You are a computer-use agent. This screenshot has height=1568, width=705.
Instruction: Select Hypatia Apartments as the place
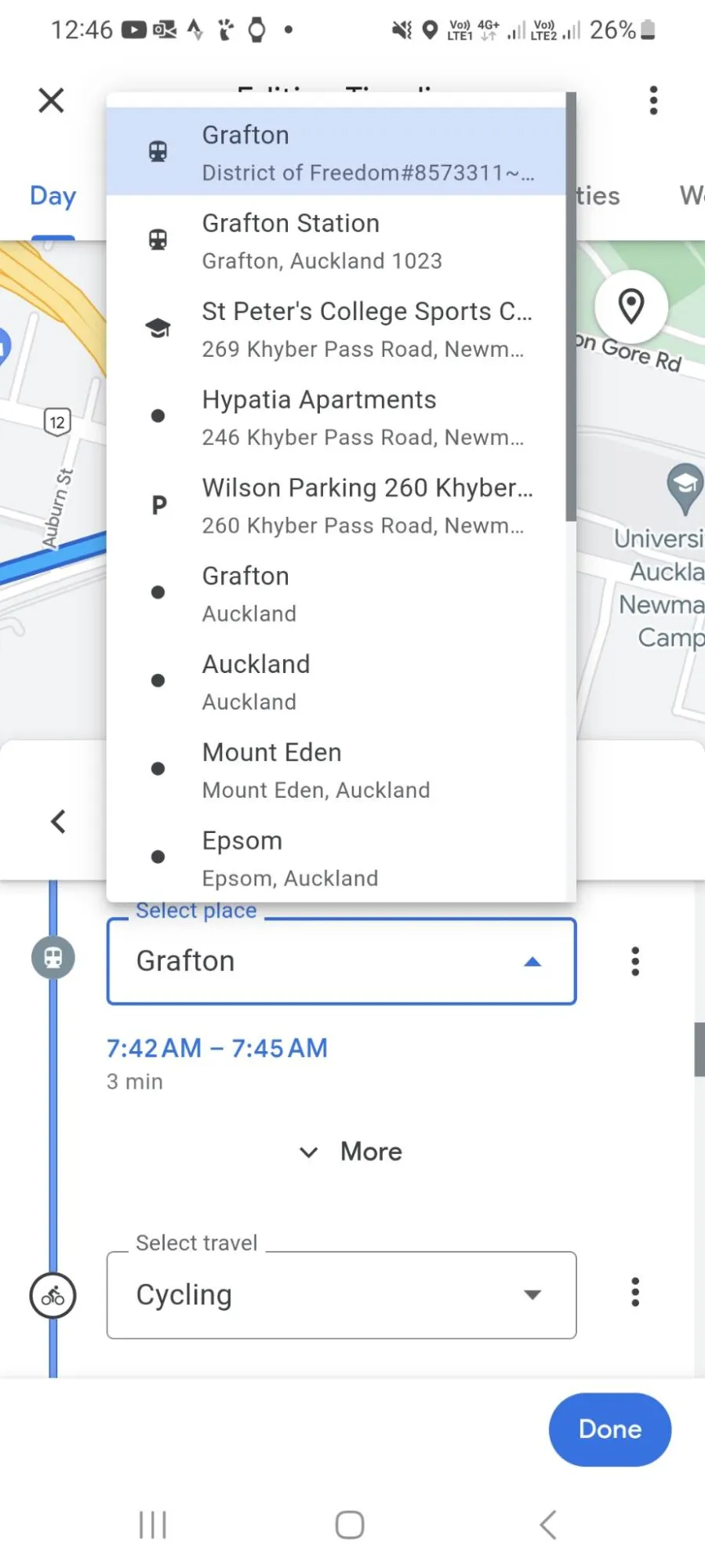click(x=336, y=417)
